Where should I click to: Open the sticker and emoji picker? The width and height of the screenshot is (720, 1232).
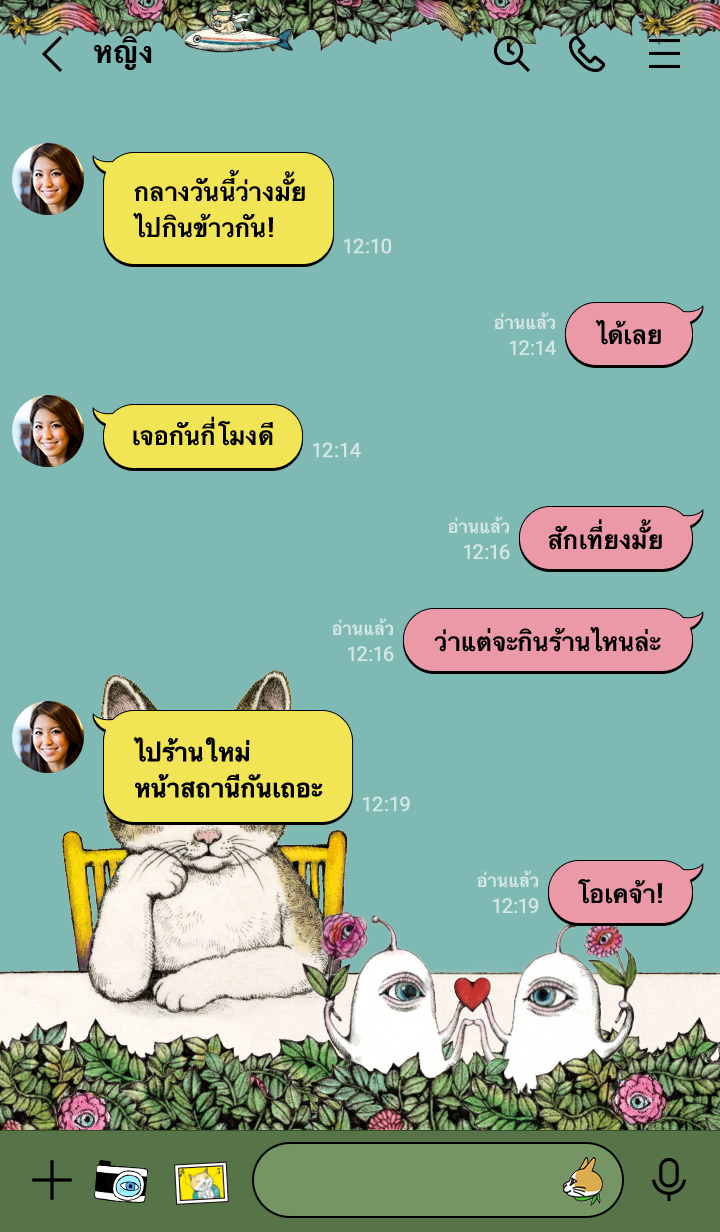tap(584, 1181)
